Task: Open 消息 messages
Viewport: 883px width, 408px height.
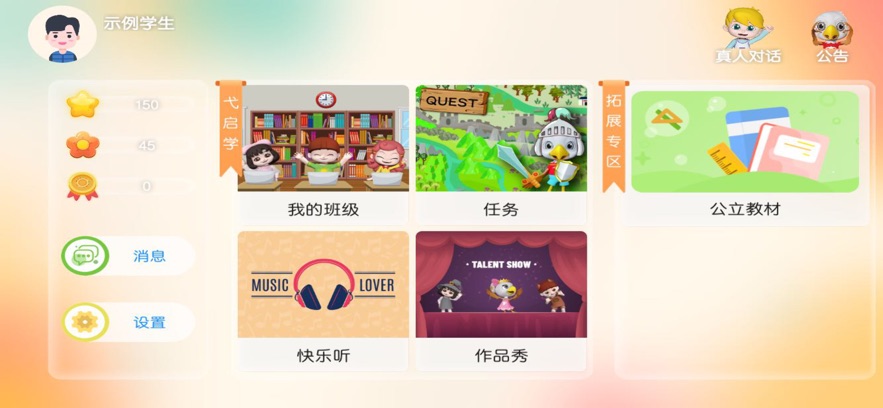Action: [x=128, y=256]
